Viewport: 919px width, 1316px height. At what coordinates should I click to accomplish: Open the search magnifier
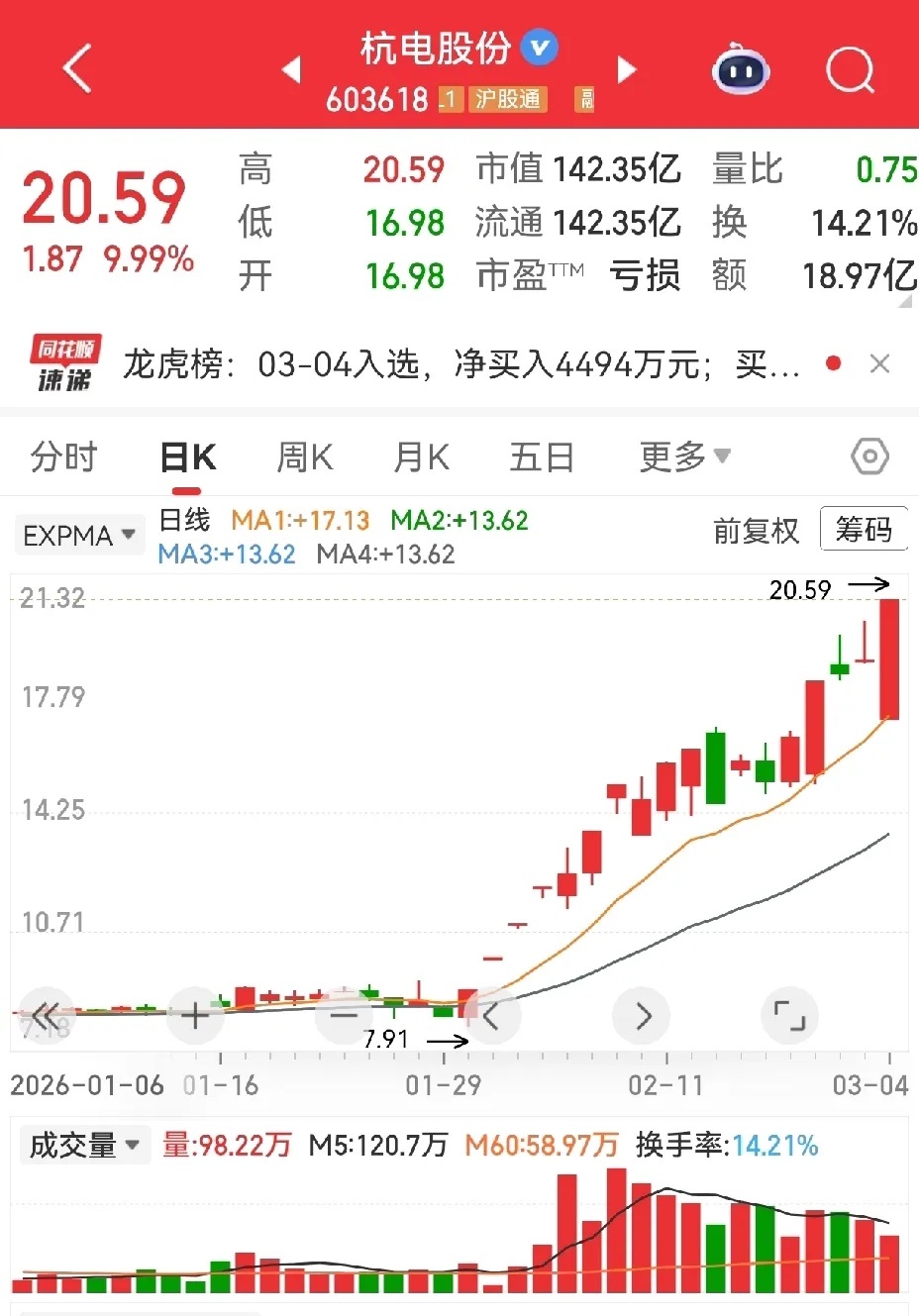pyautogui.click(x=851, y=69)
